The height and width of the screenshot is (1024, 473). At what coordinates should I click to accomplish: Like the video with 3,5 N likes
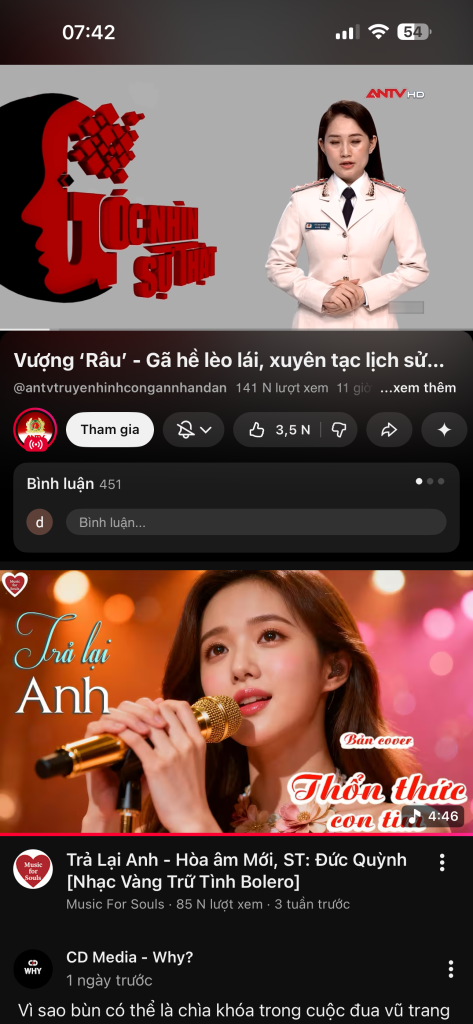[280, 429]
